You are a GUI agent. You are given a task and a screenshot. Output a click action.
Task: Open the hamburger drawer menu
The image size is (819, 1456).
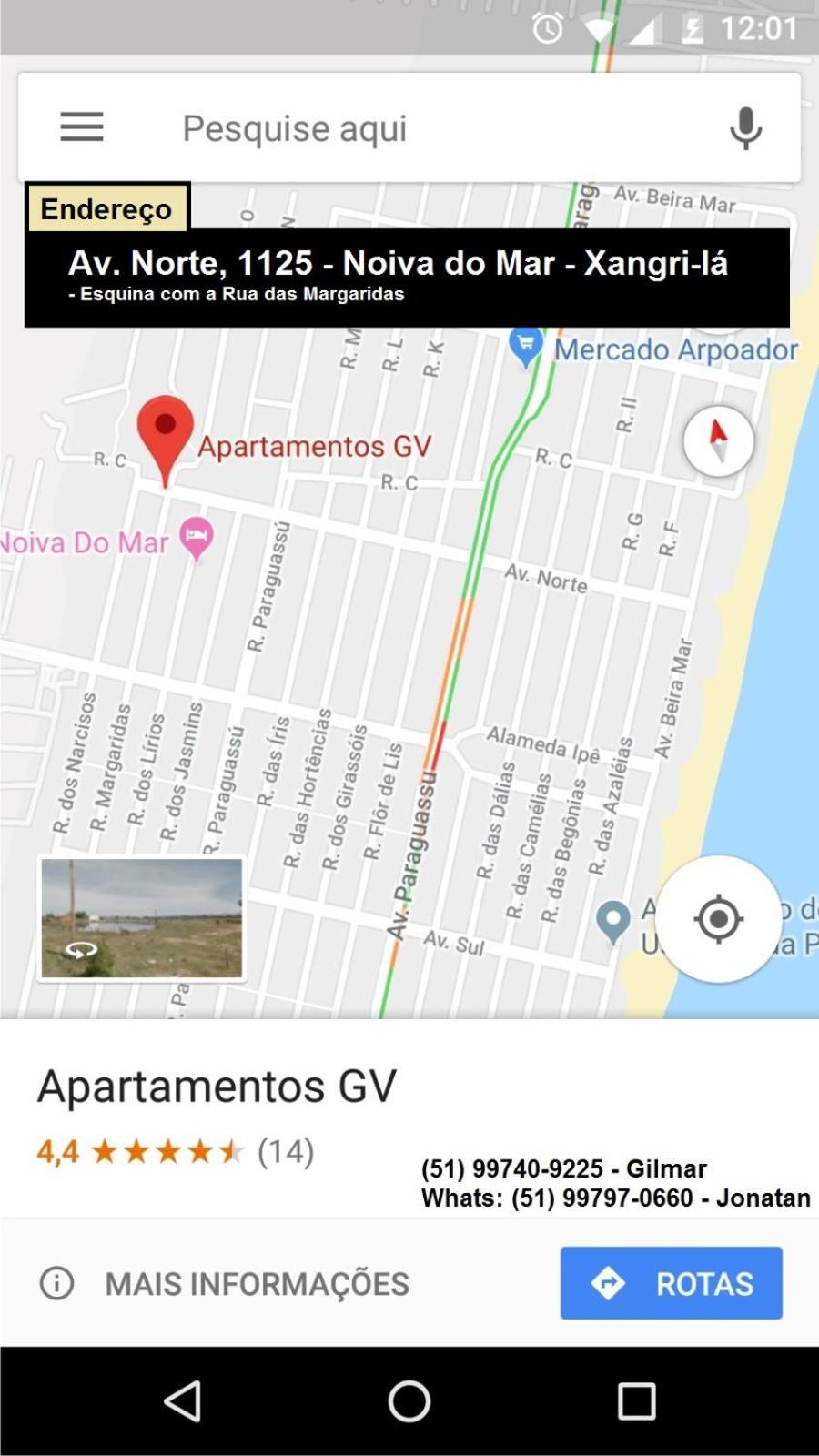click(x=82, y=127)
